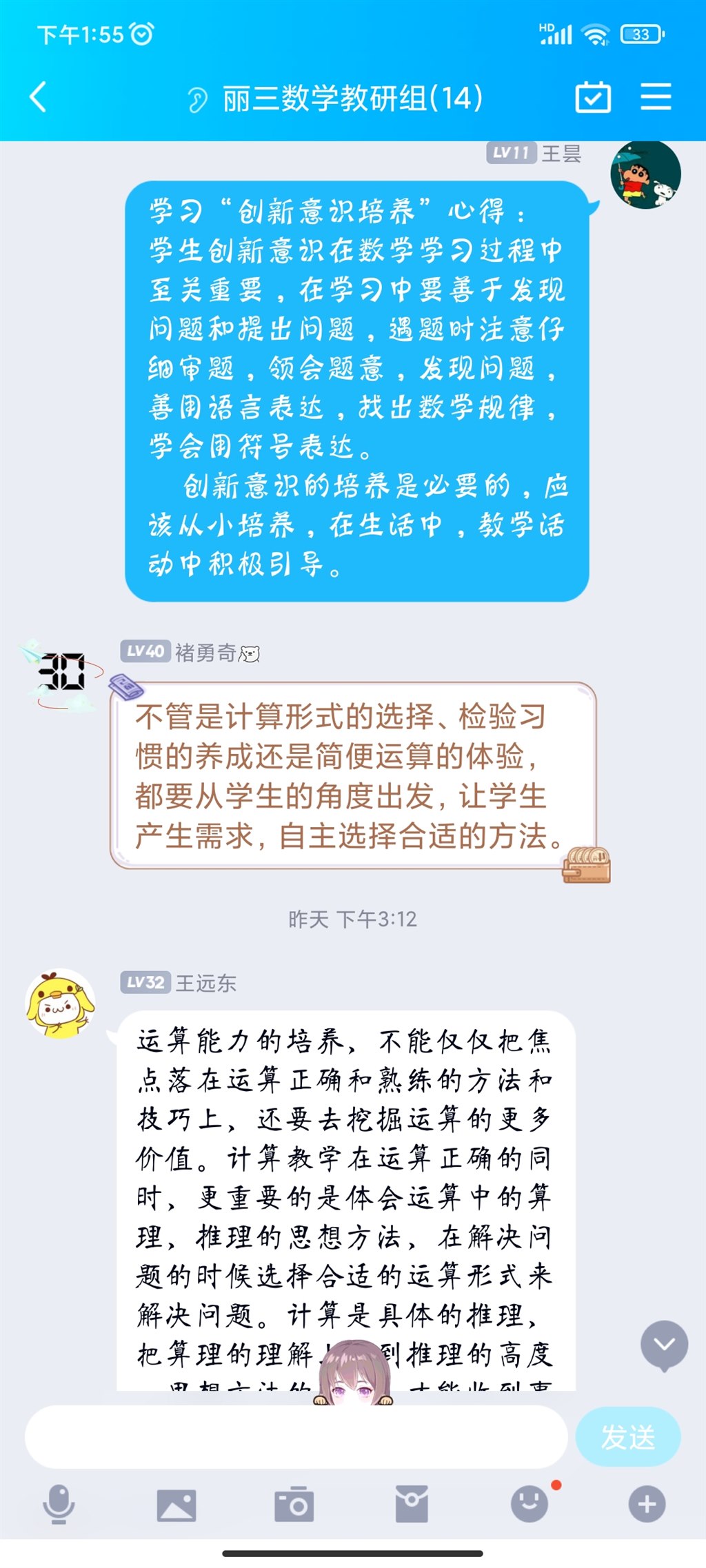The image size is (706, 1568).
Task: Open 王昙's profile avatar
Action: pos(645,174)
